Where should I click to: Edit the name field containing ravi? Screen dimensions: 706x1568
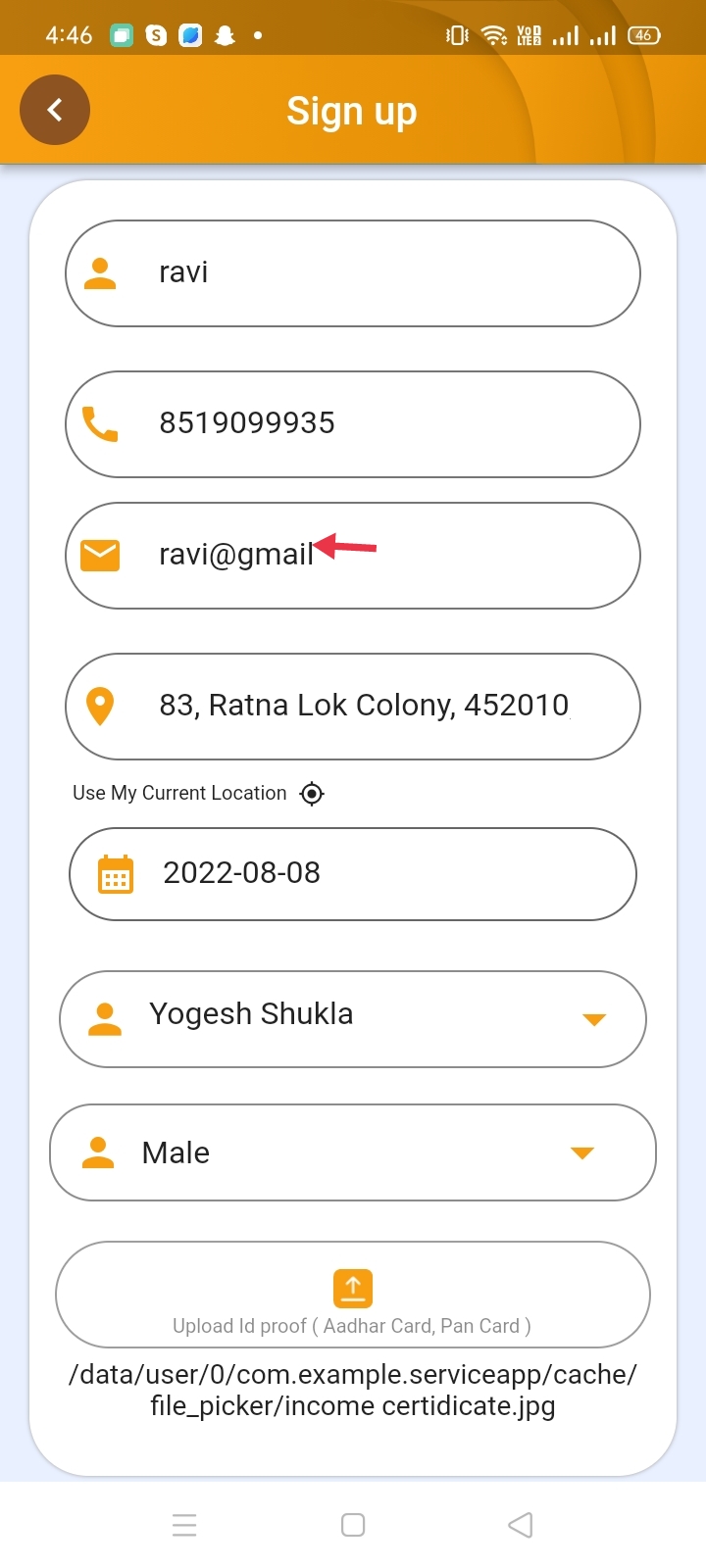pos(353,273)
